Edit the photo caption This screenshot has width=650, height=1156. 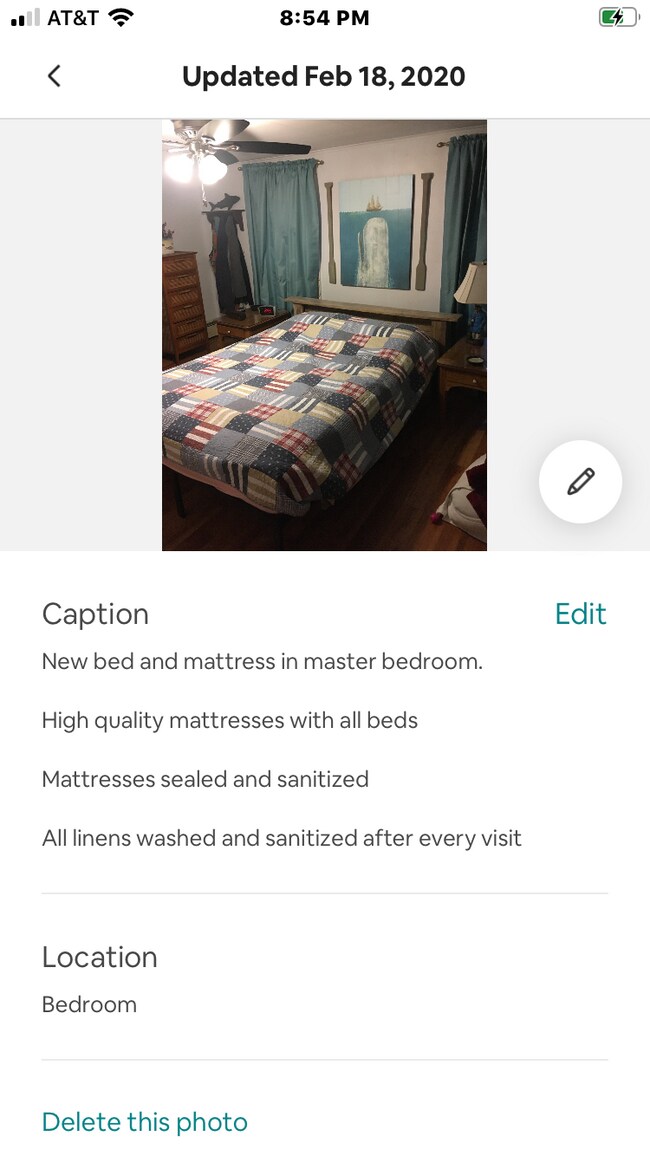(x=580, y=614)
